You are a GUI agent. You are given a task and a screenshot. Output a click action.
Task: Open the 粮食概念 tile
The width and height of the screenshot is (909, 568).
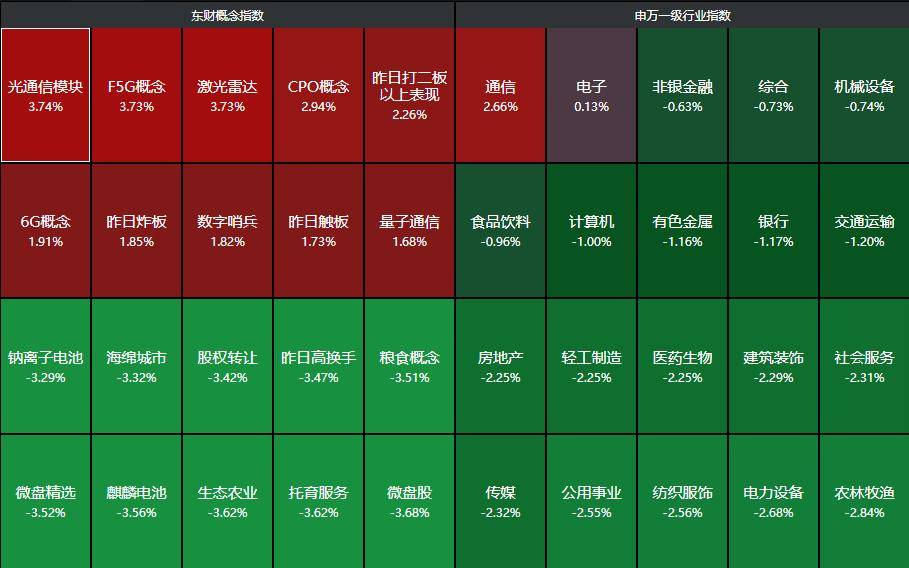[x=409, y=366]
